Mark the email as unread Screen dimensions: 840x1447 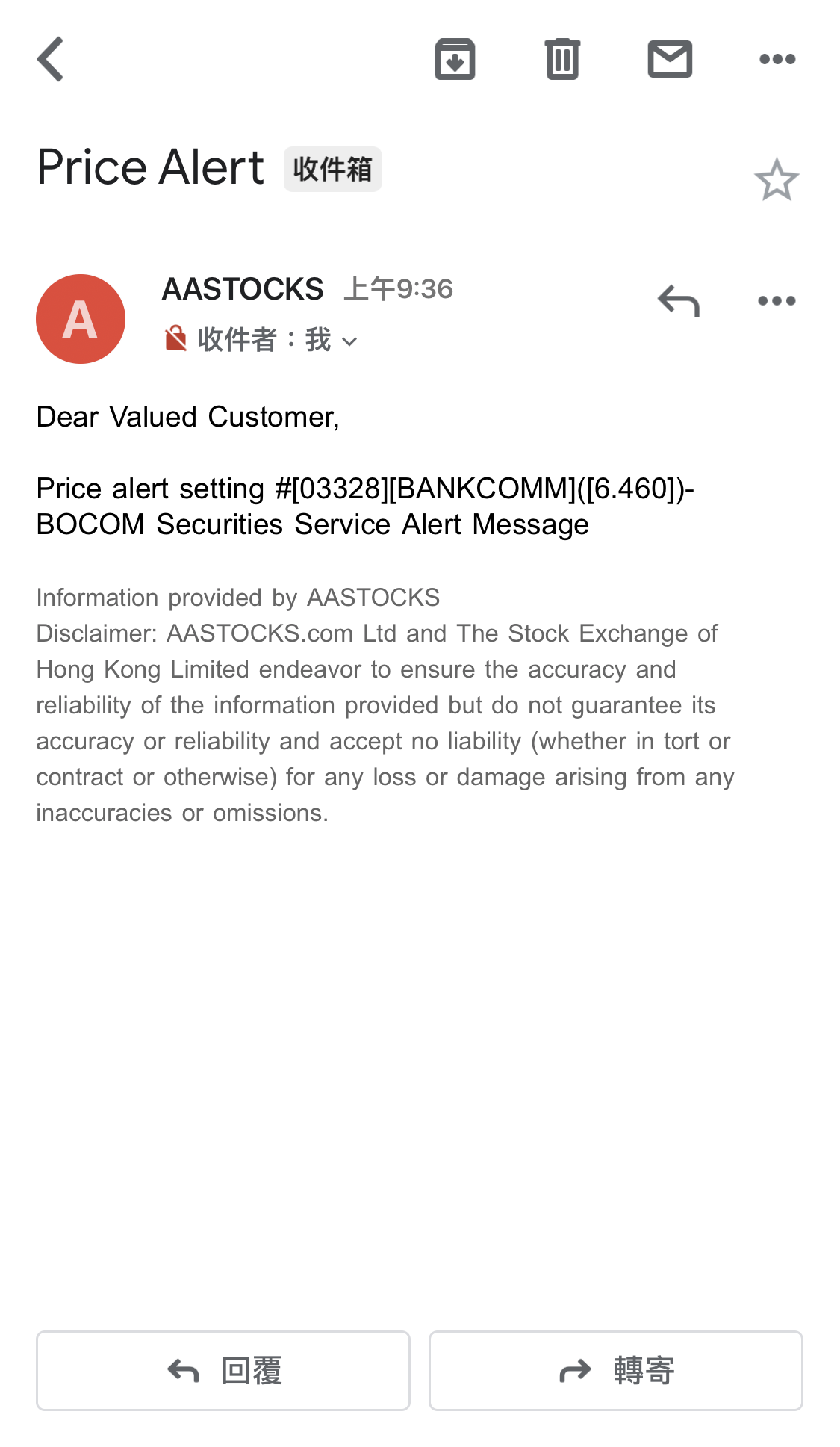pyautogui.click(x=670, y=59)
